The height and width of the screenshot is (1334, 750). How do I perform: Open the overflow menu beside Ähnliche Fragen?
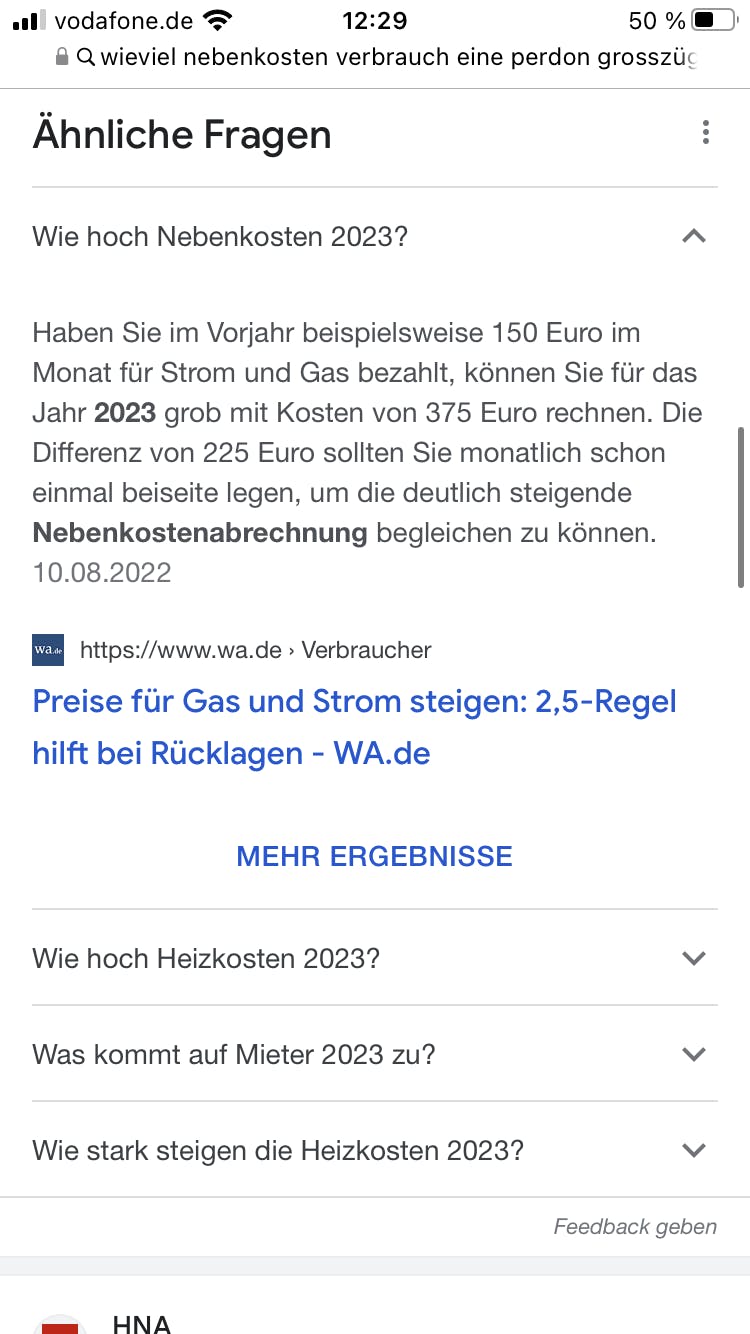pyautogui.click(x=706, y=133)
